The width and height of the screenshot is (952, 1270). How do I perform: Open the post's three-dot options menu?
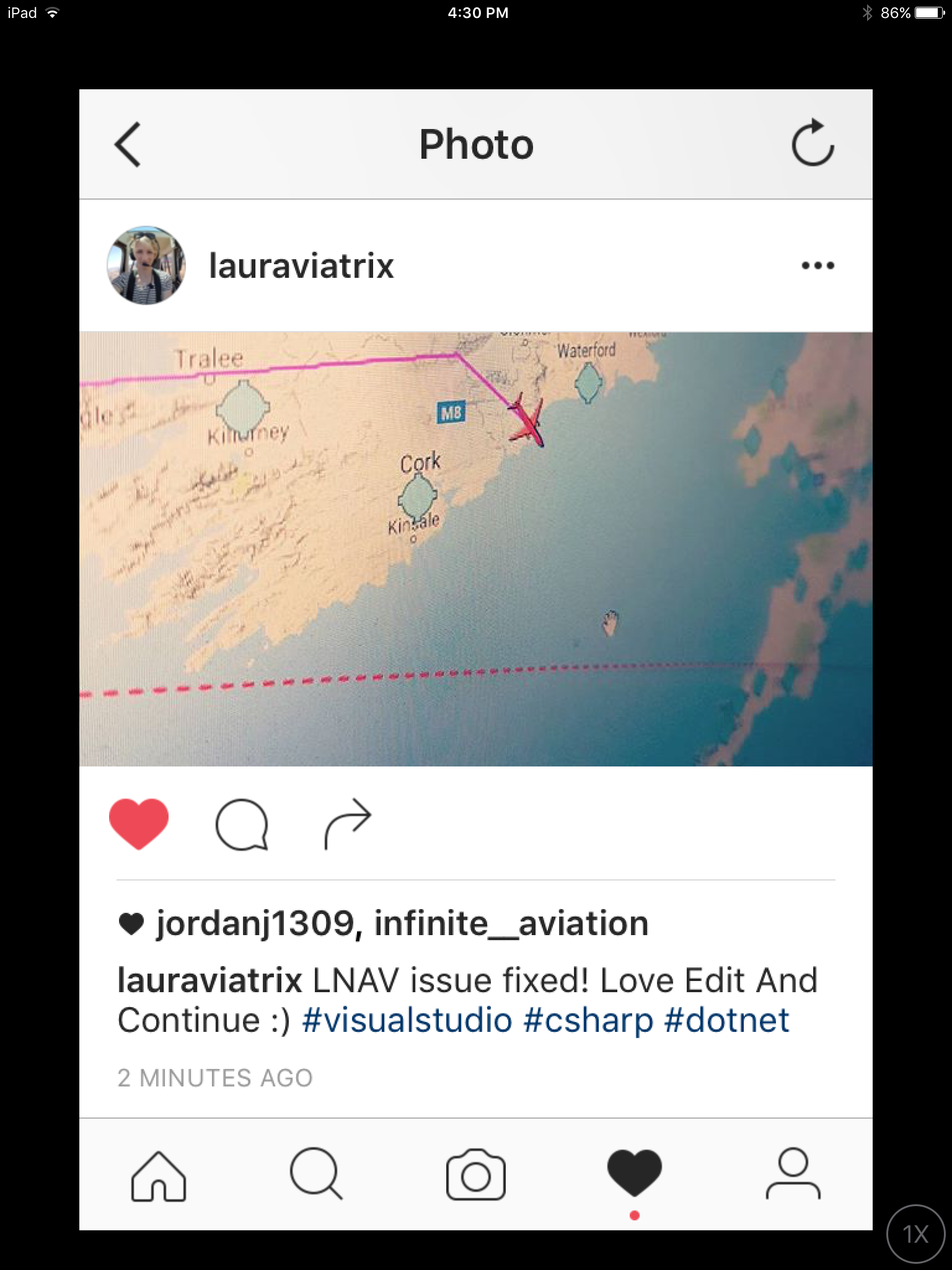818,266
